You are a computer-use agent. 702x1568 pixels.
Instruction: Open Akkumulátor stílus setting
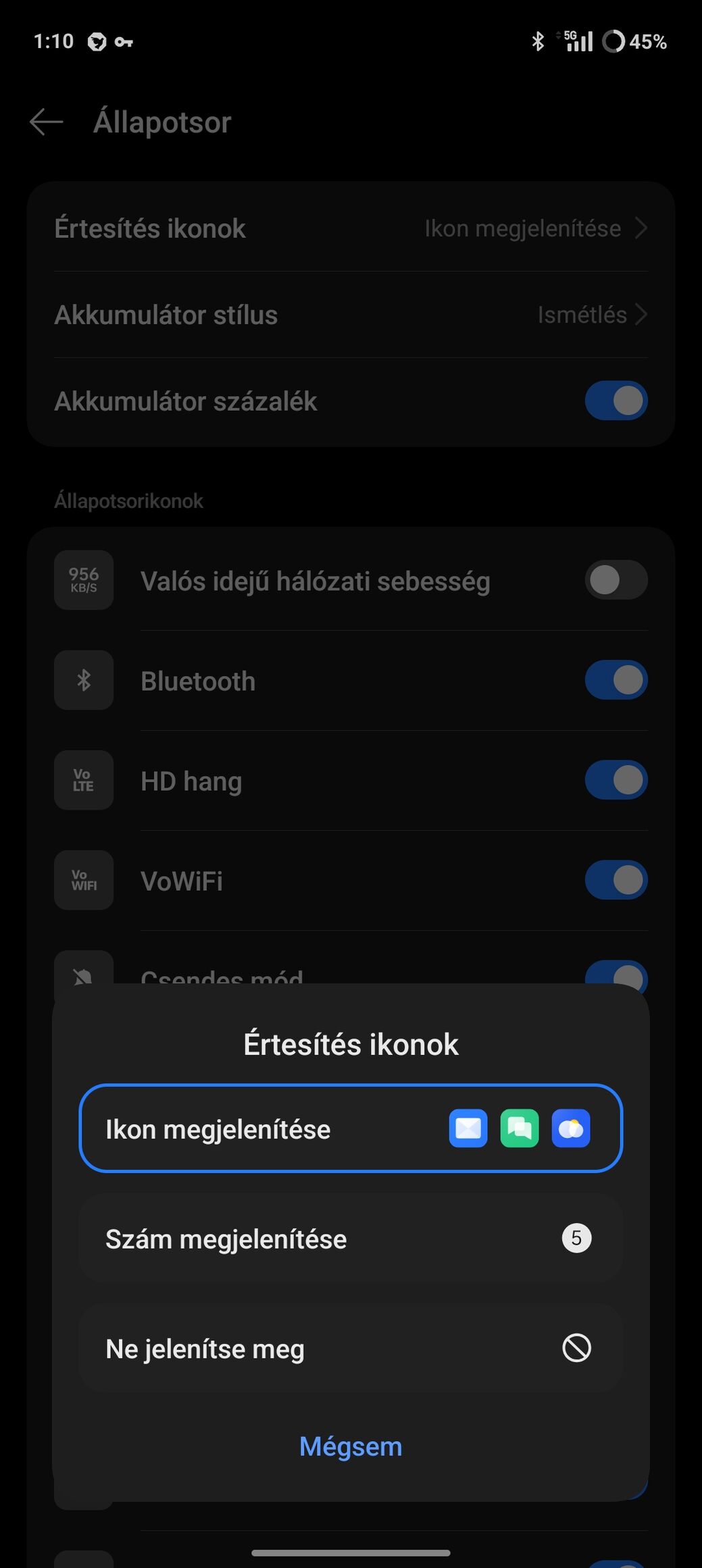(351, 315)
